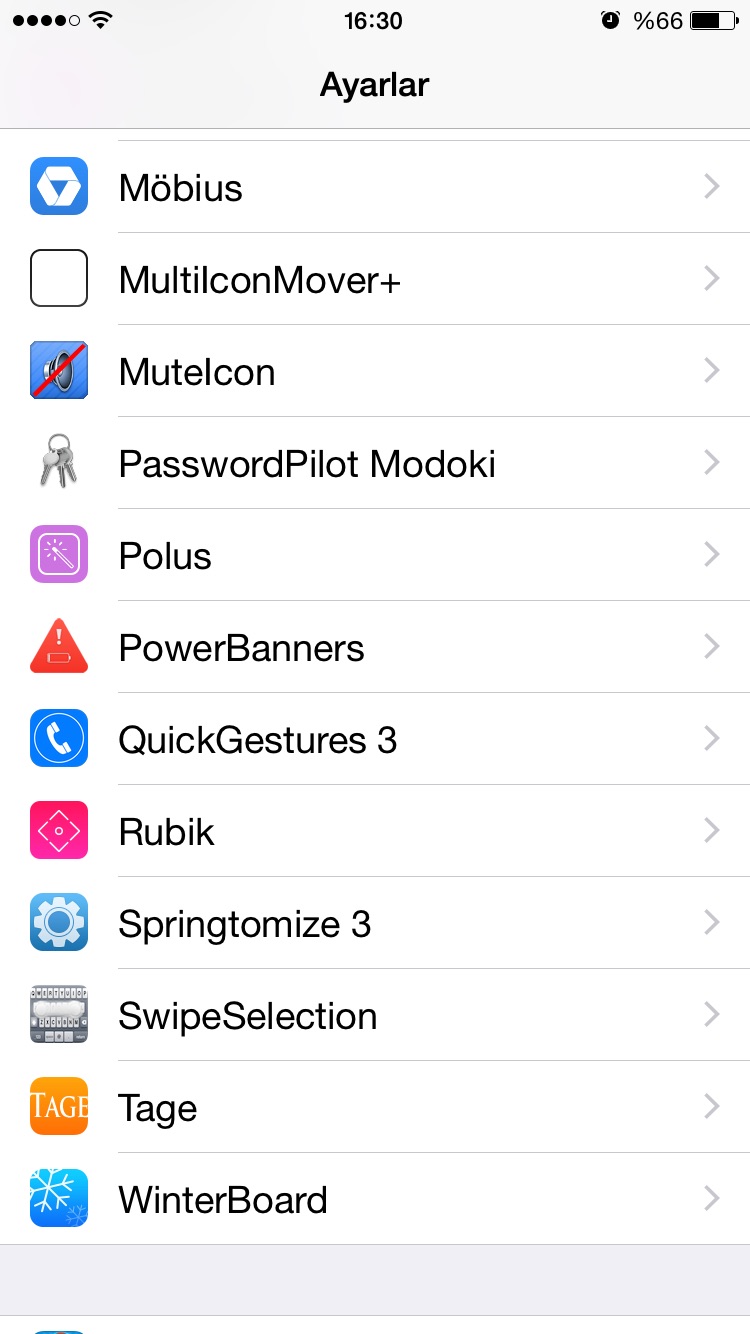Open the Rubik settings row
The width and height of the screenshot is (750, 1334).
[375, 831]
